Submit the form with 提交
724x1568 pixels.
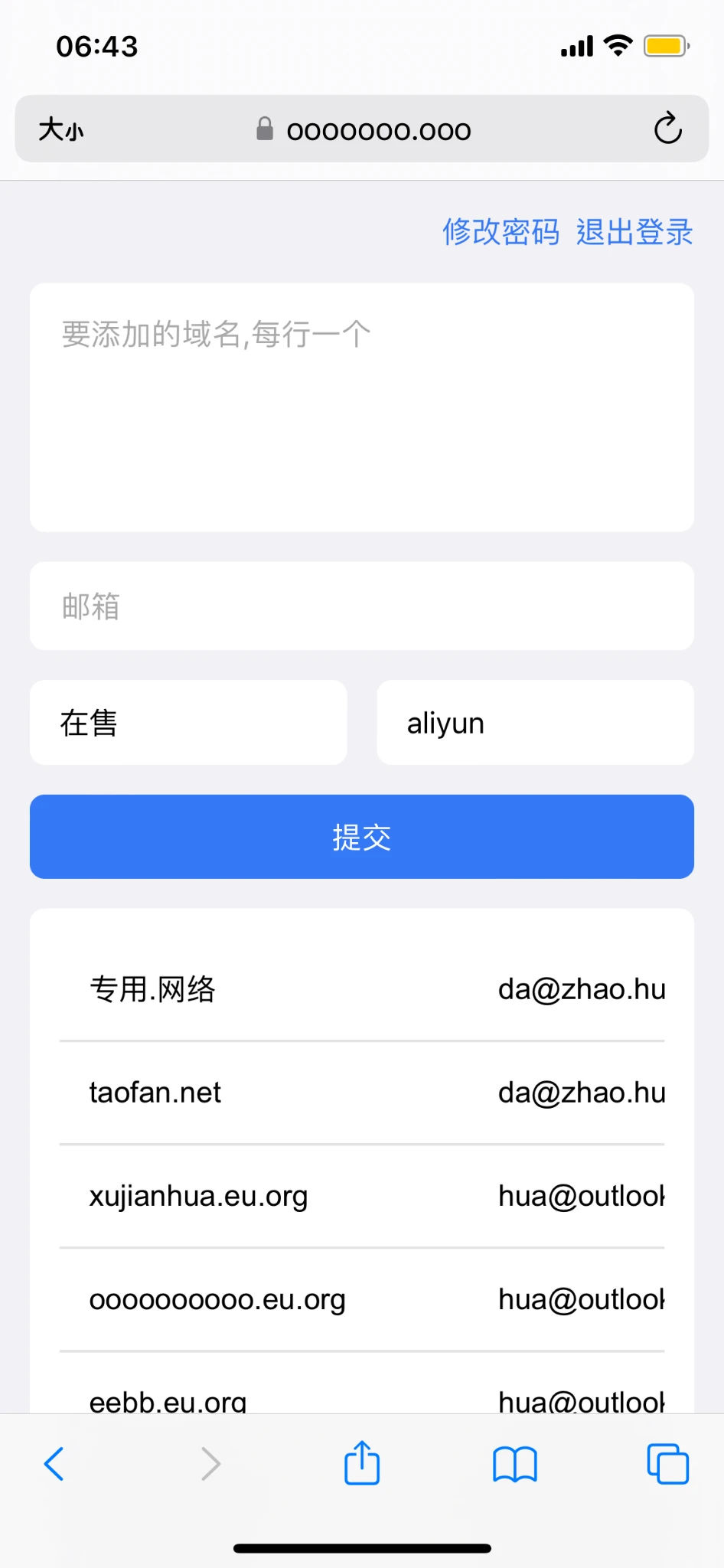point(362,837)
